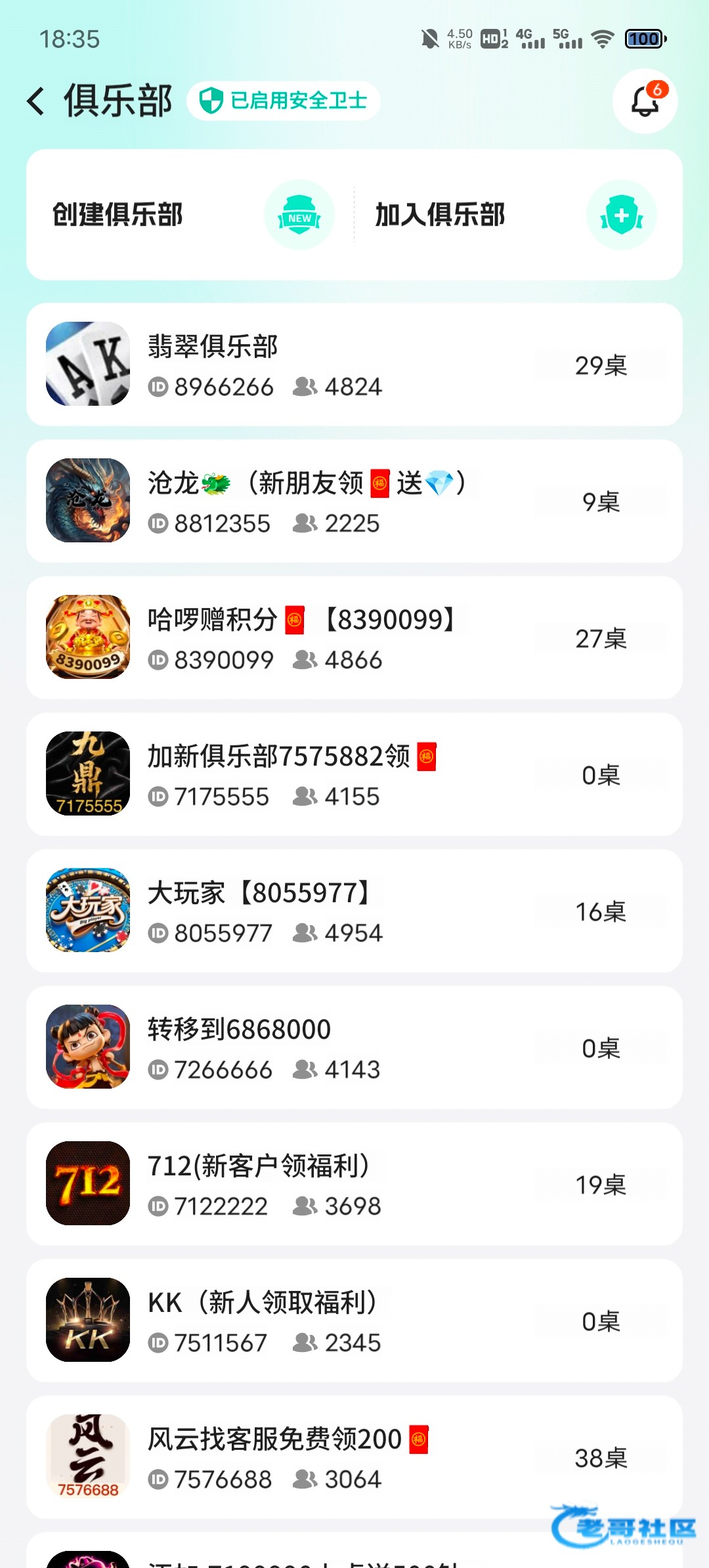Open club with ID 7175555

pyautogui.click(x=354, y=775)
